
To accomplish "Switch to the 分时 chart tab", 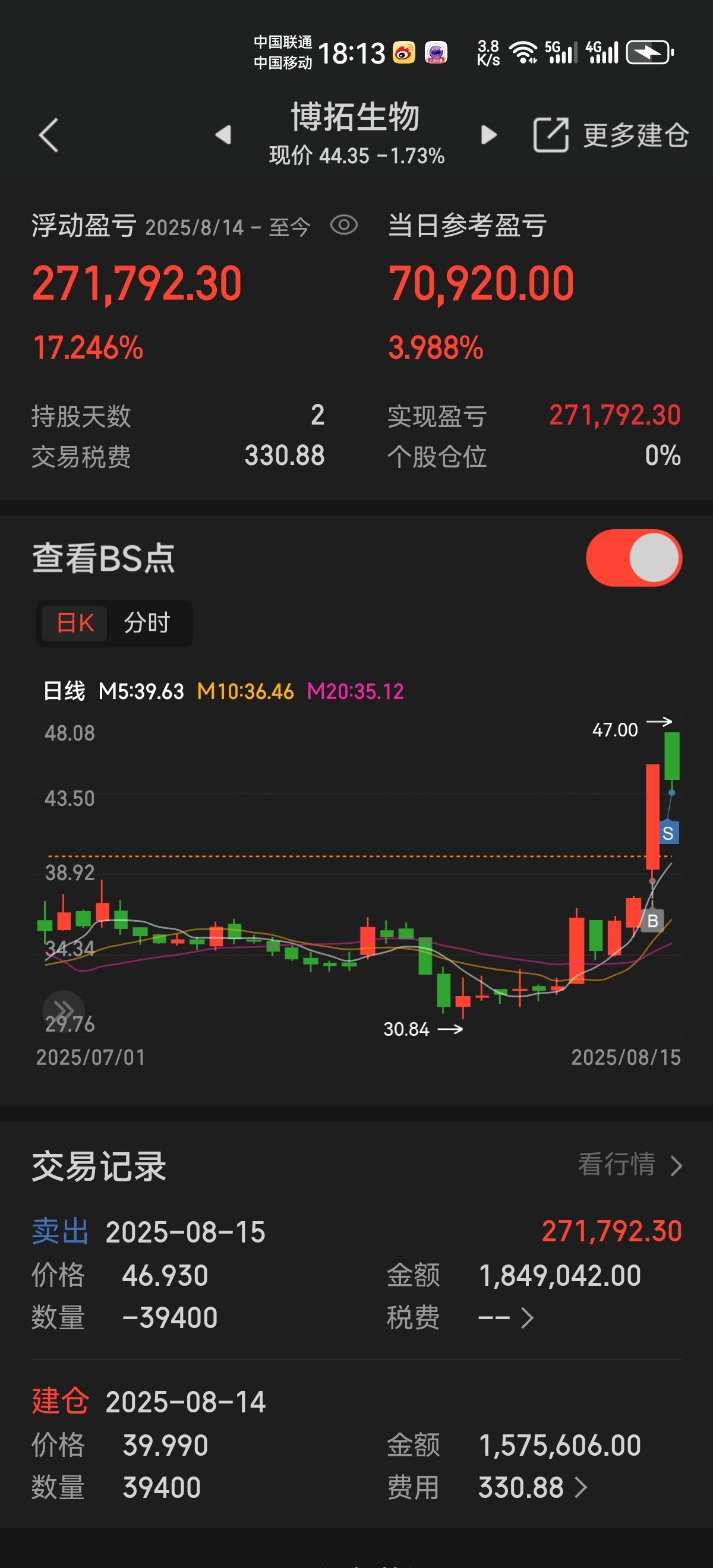I will 147,623.
